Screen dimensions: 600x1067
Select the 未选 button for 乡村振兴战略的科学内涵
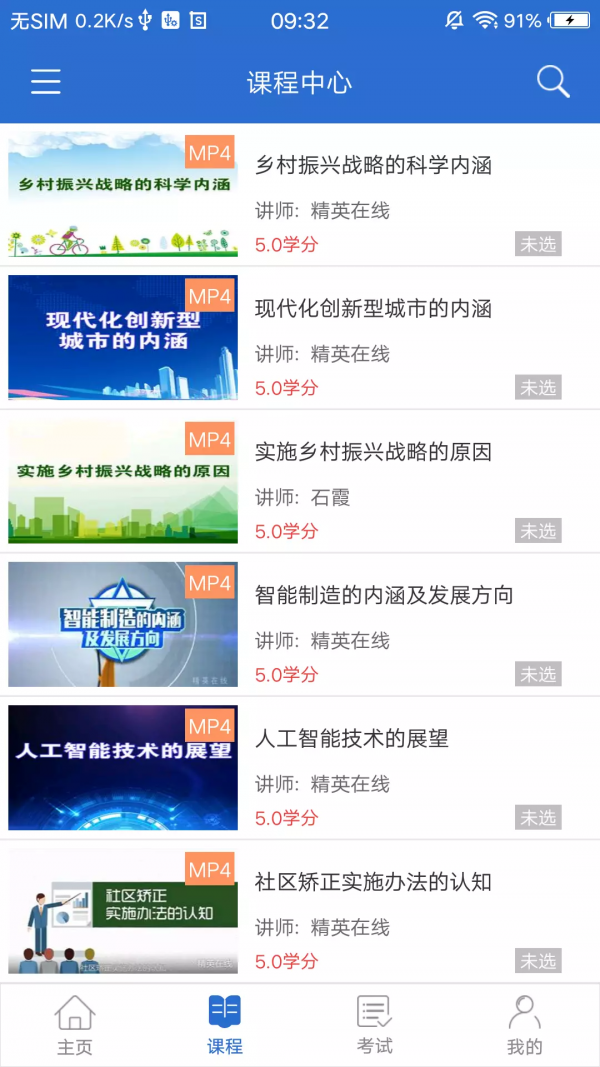pos(538,244)
